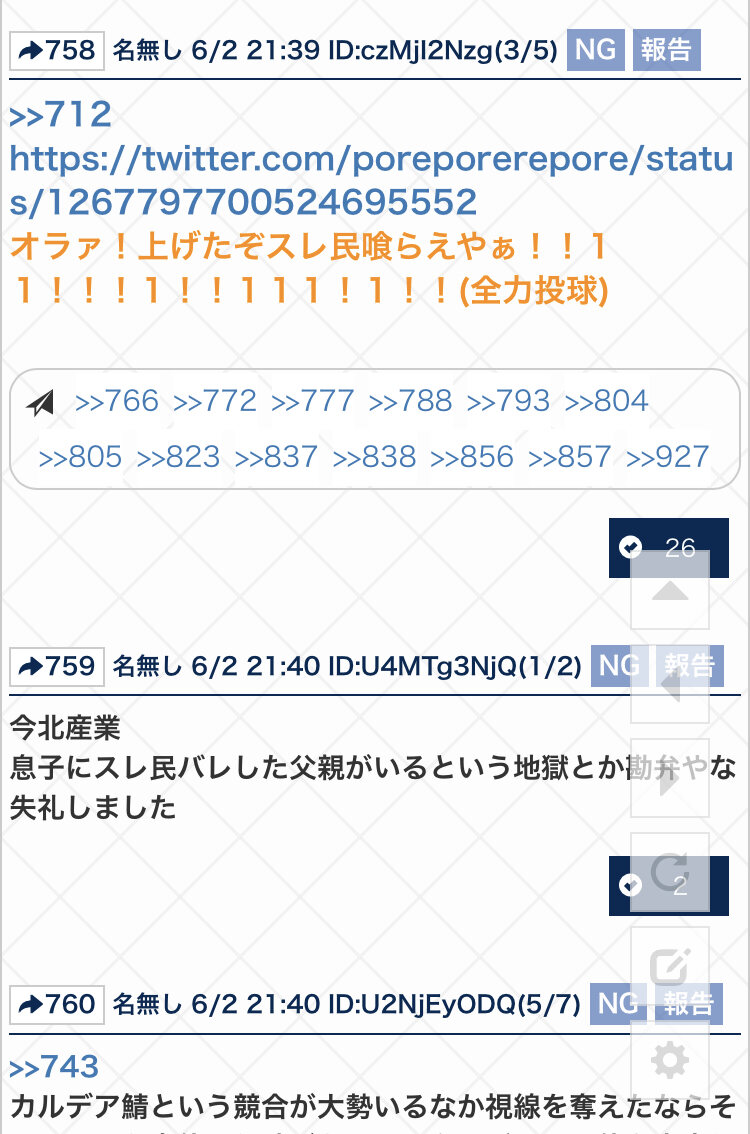This screenshot has width=750, height=1134.
Task: Jump to reply >>804
Action: click(x=607, y=402)
